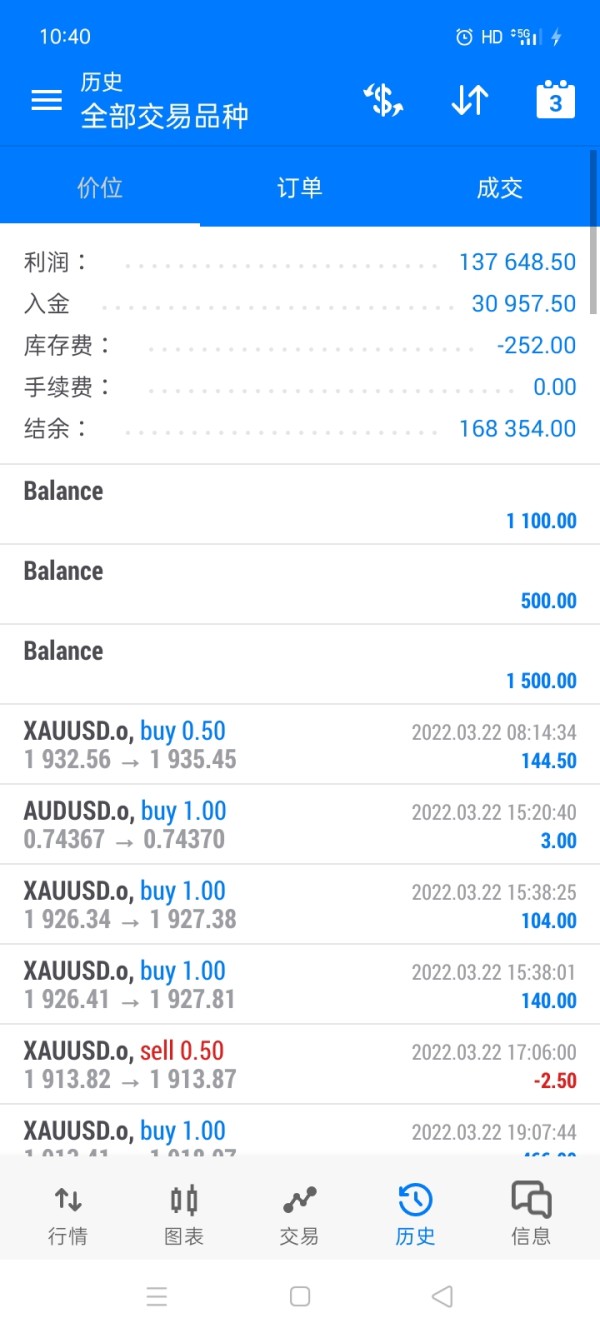
Task: Open the XAUUSD.o sell 0.50 trade
Action: (x=299, y=1065)
